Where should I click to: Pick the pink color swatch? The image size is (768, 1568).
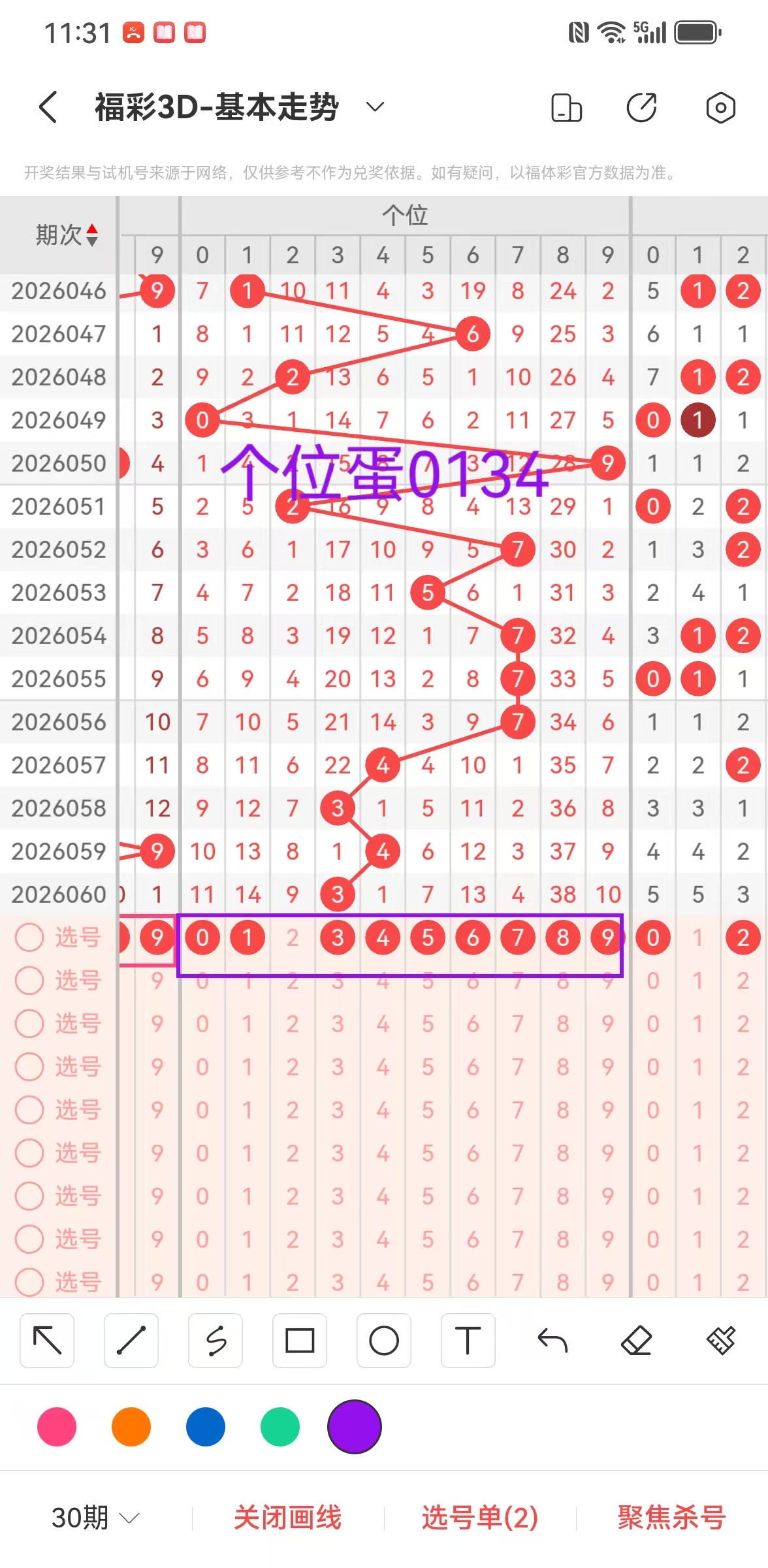point(57,1427)
